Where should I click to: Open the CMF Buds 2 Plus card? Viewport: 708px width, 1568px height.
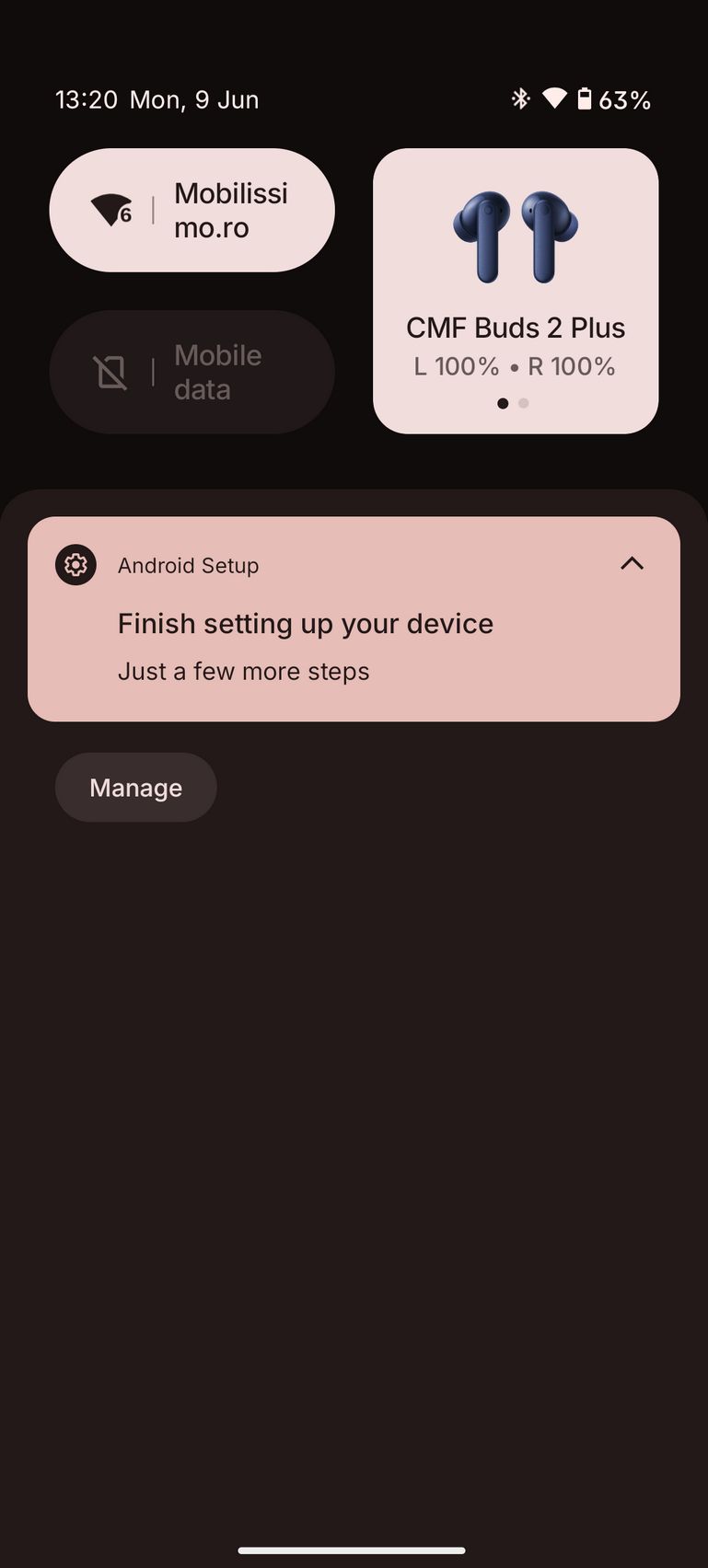click(516, 291)
